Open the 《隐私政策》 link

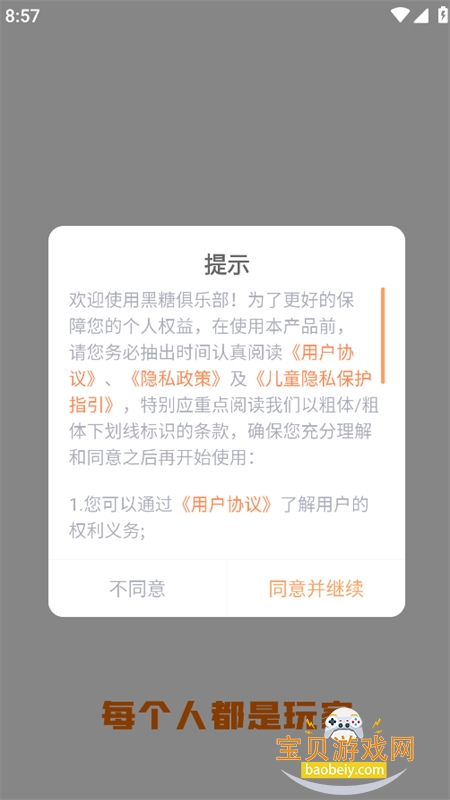(x=174, y=379)
